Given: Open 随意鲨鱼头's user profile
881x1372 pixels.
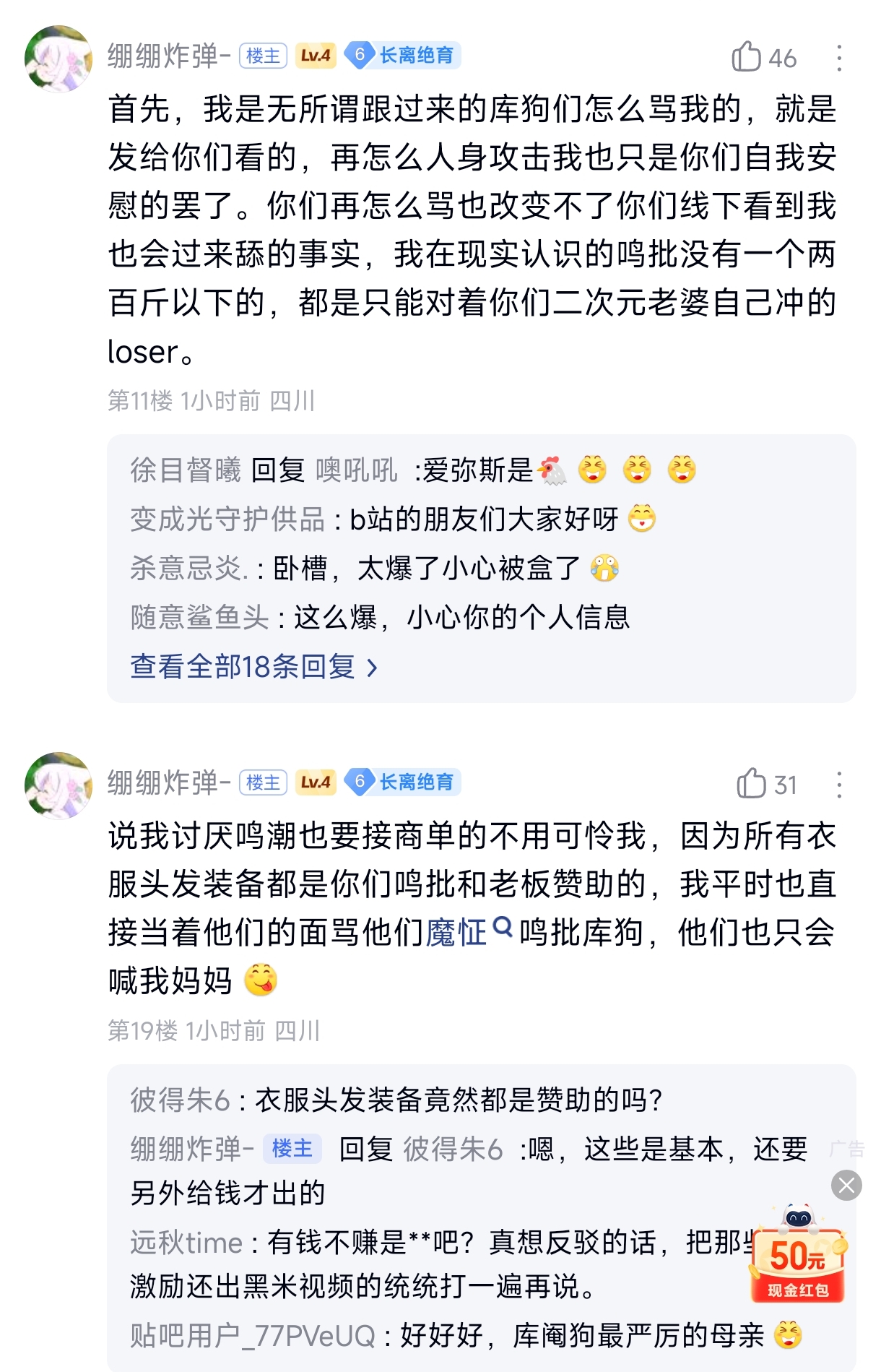Looking at the screenshot, I should (x=199, y=617).
